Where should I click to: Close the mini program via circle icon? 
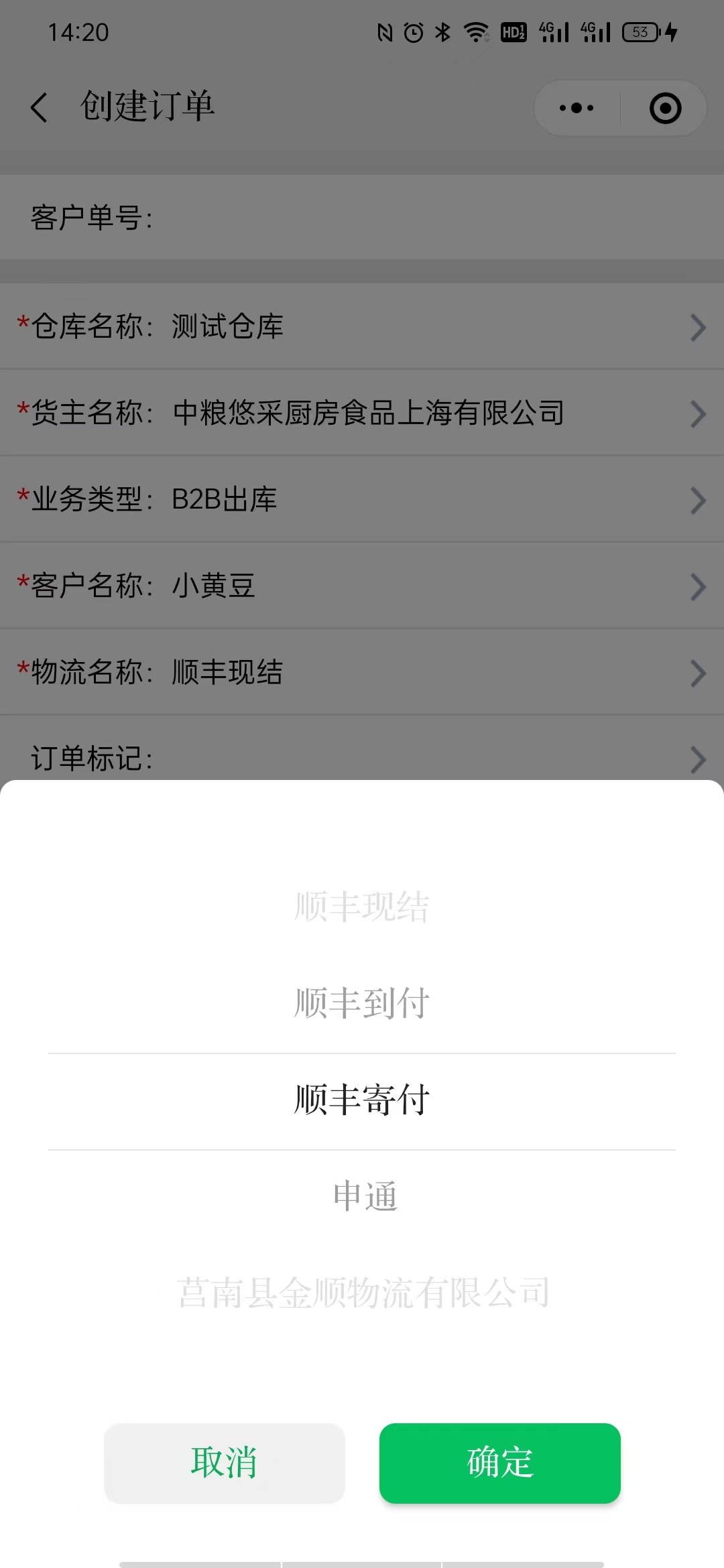666,108
